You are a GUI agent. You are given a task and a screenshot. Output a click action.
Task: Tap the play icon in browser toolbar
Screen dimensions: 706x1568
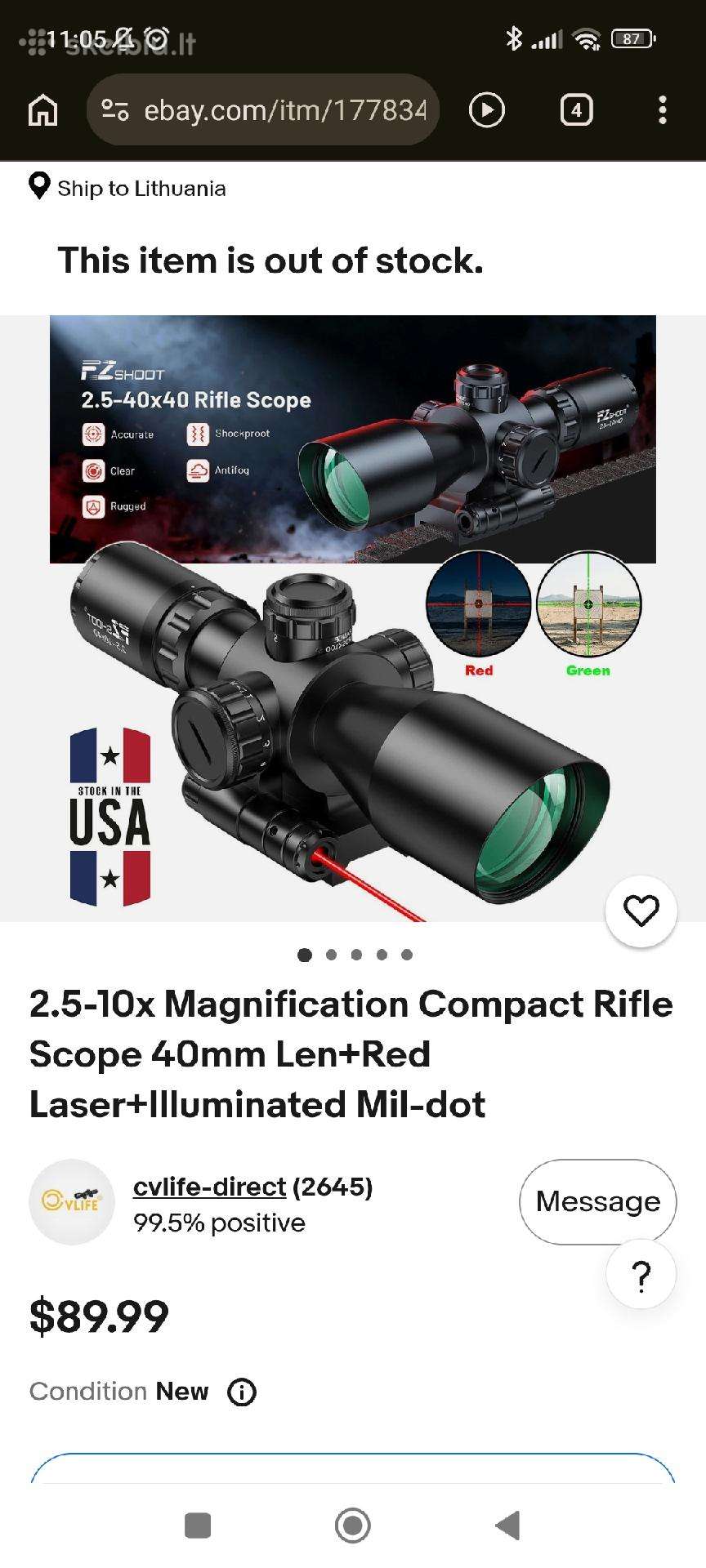[x=487, y=109]
